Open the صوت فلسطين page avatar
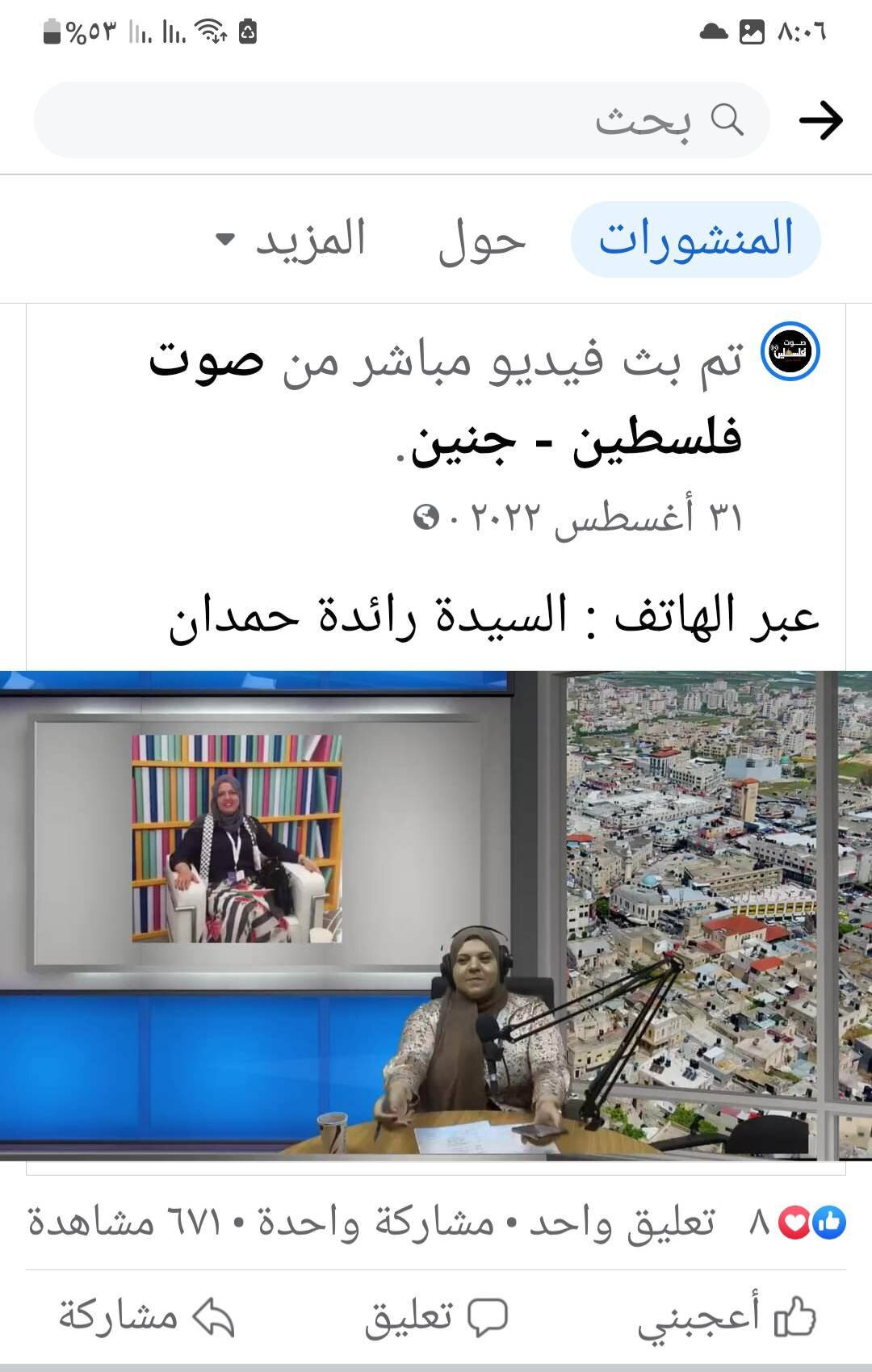This screenshot has height=1372, width=872. pyautogui.click(x=791, y=352)
